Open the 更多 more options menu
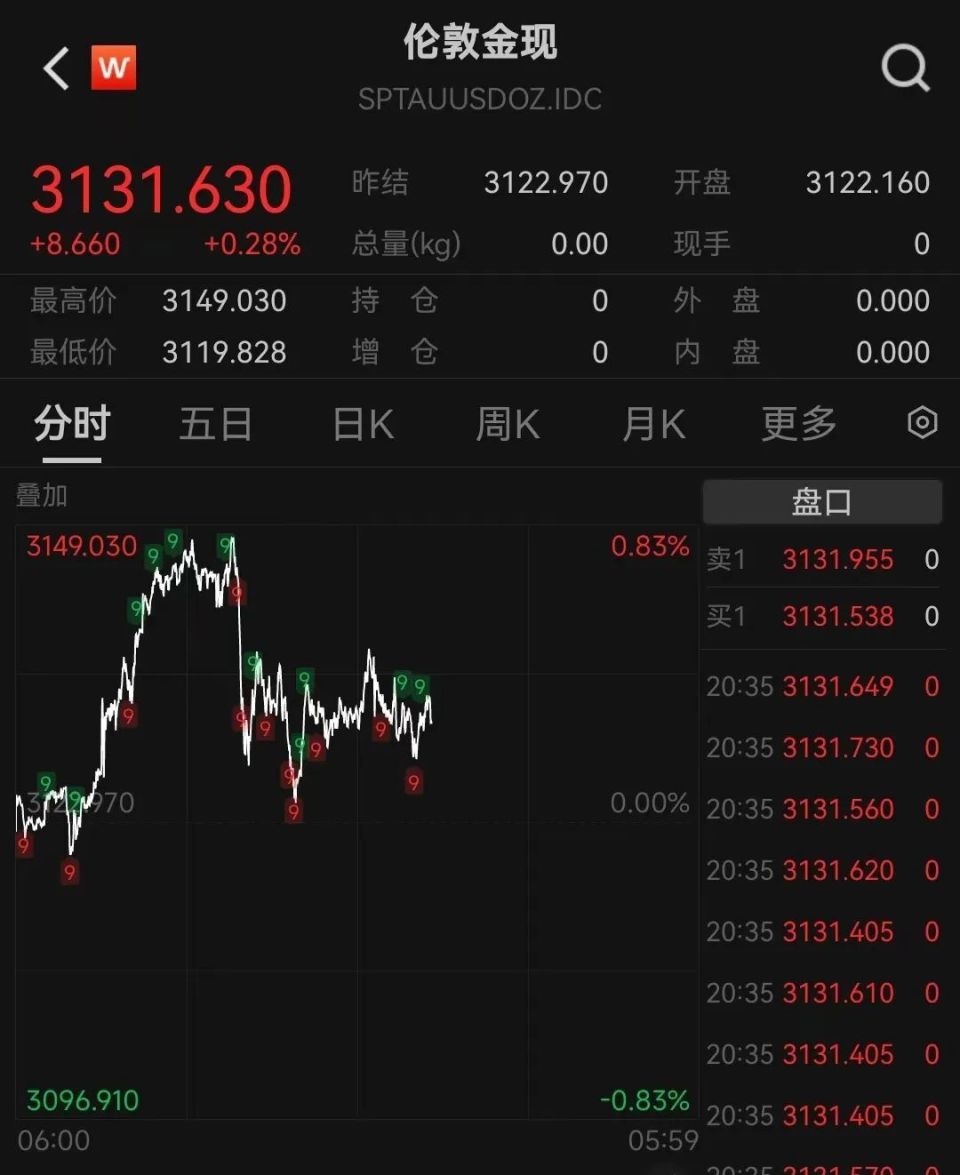The height and width of the screenshot is (1175, 960). 797,424
